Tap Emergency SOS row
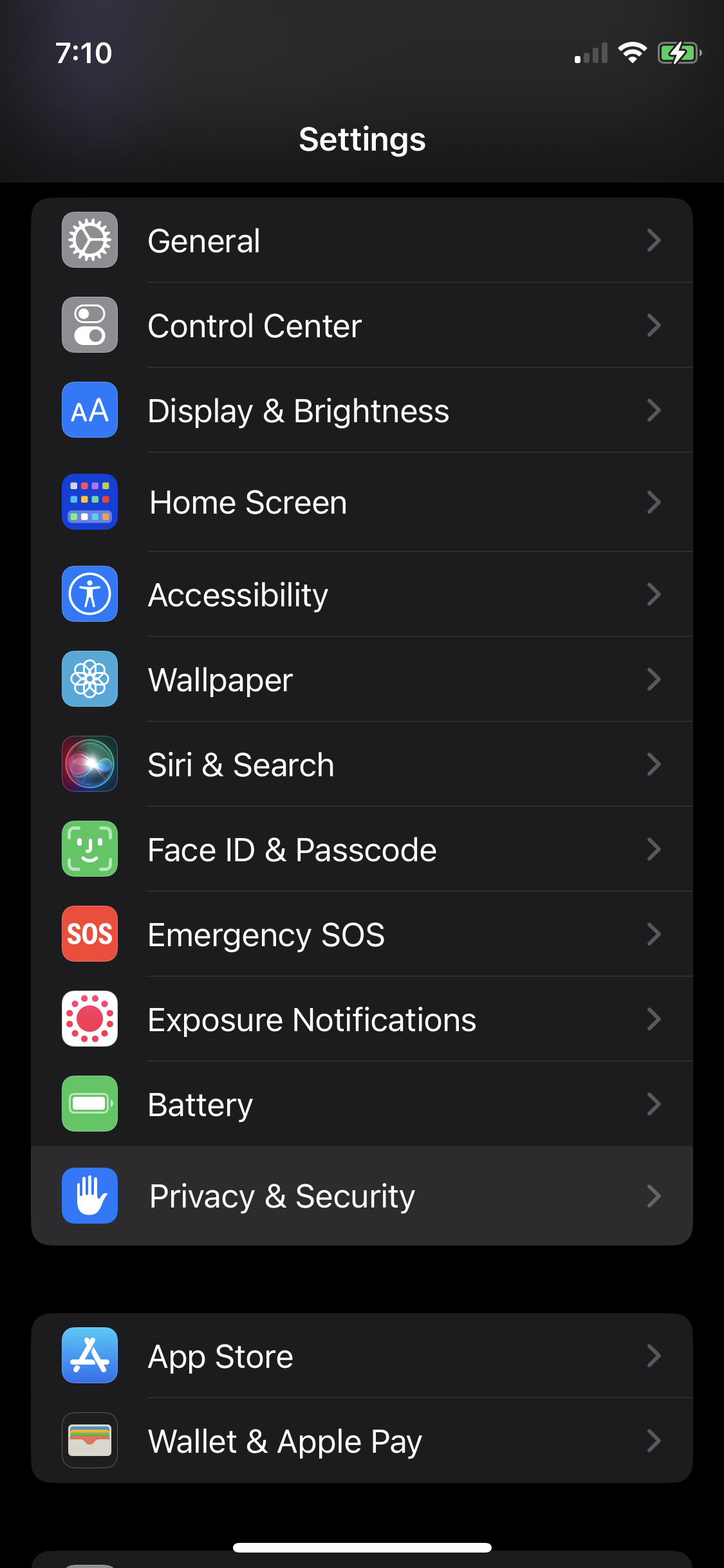This screenshot has width=724, height=1568. pyautogui.click(x=362, y=935)
